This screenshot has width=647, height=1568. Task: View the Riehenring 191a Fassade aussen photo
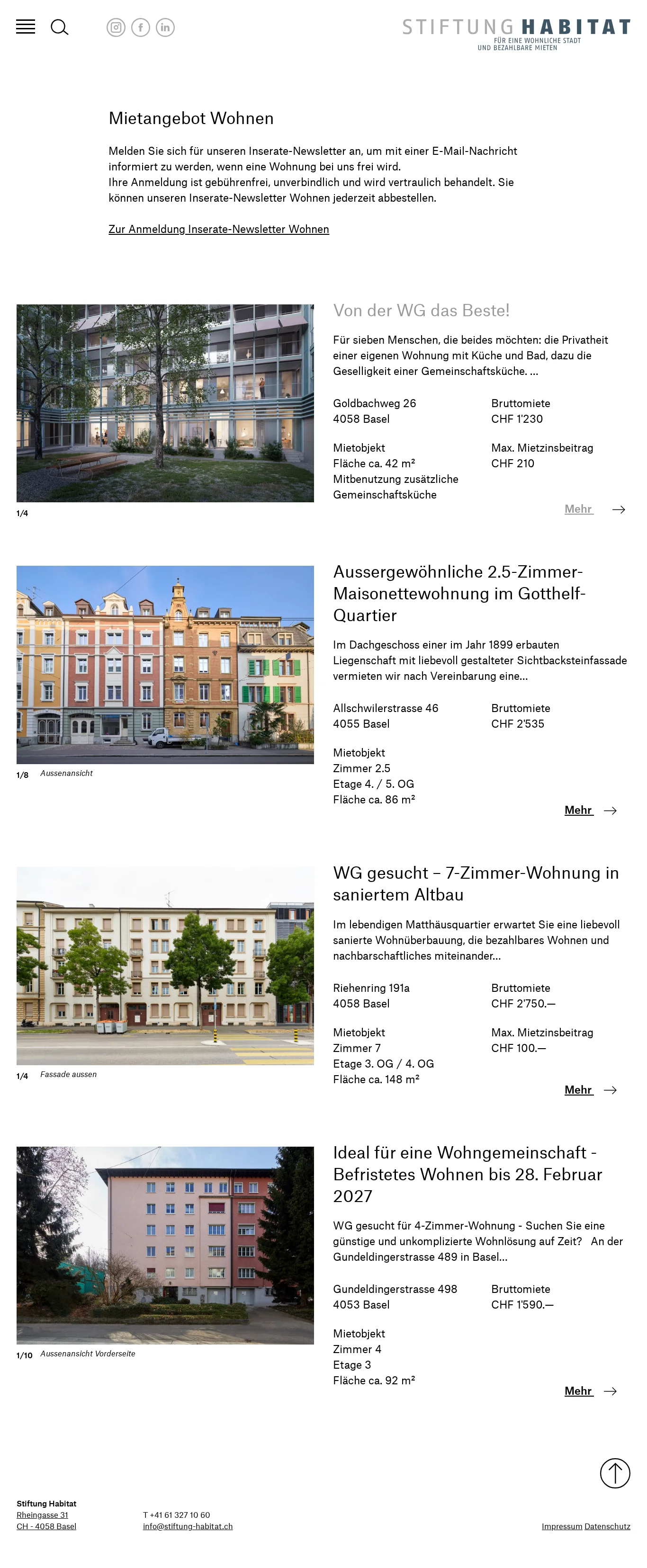pos(165,965)
